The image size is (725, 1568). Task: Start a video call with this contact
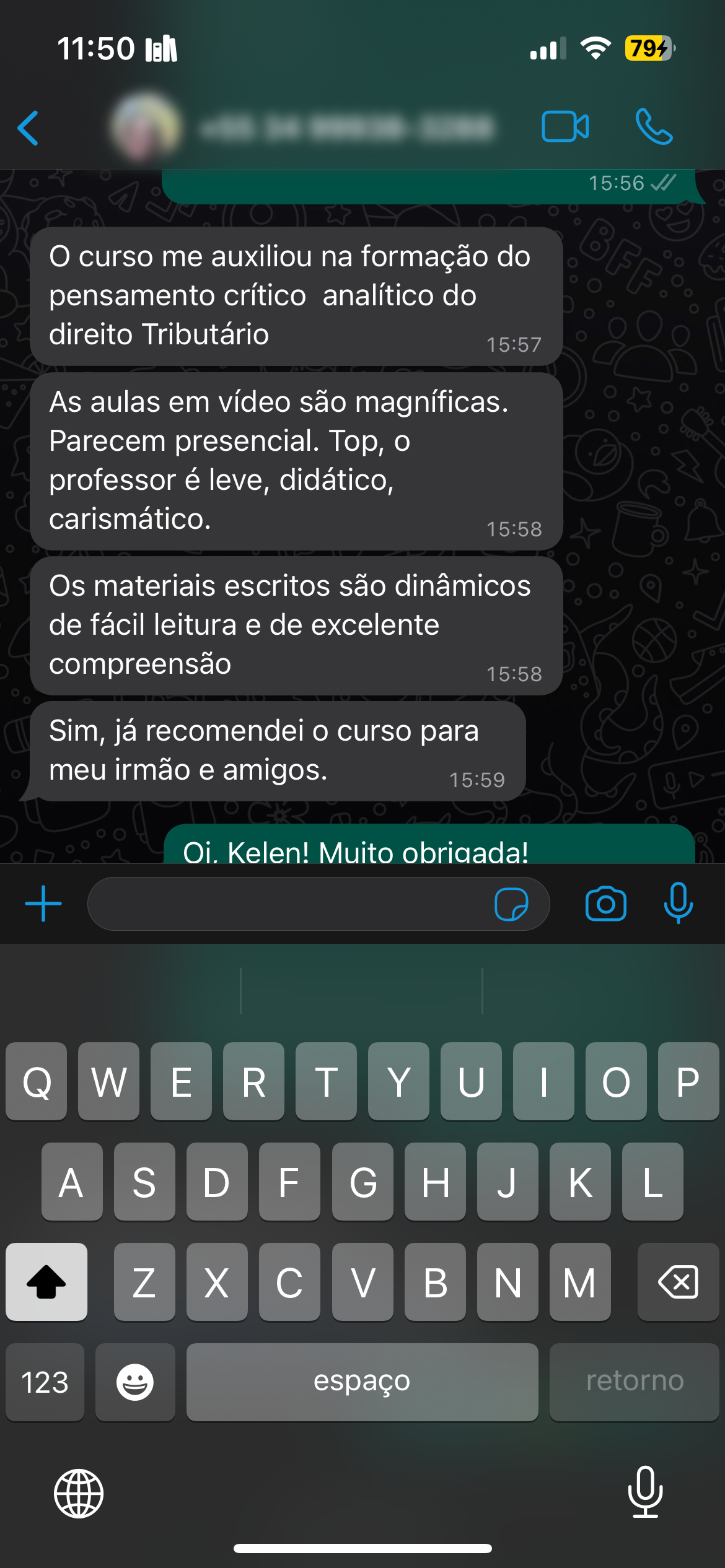tap(565, 127)
